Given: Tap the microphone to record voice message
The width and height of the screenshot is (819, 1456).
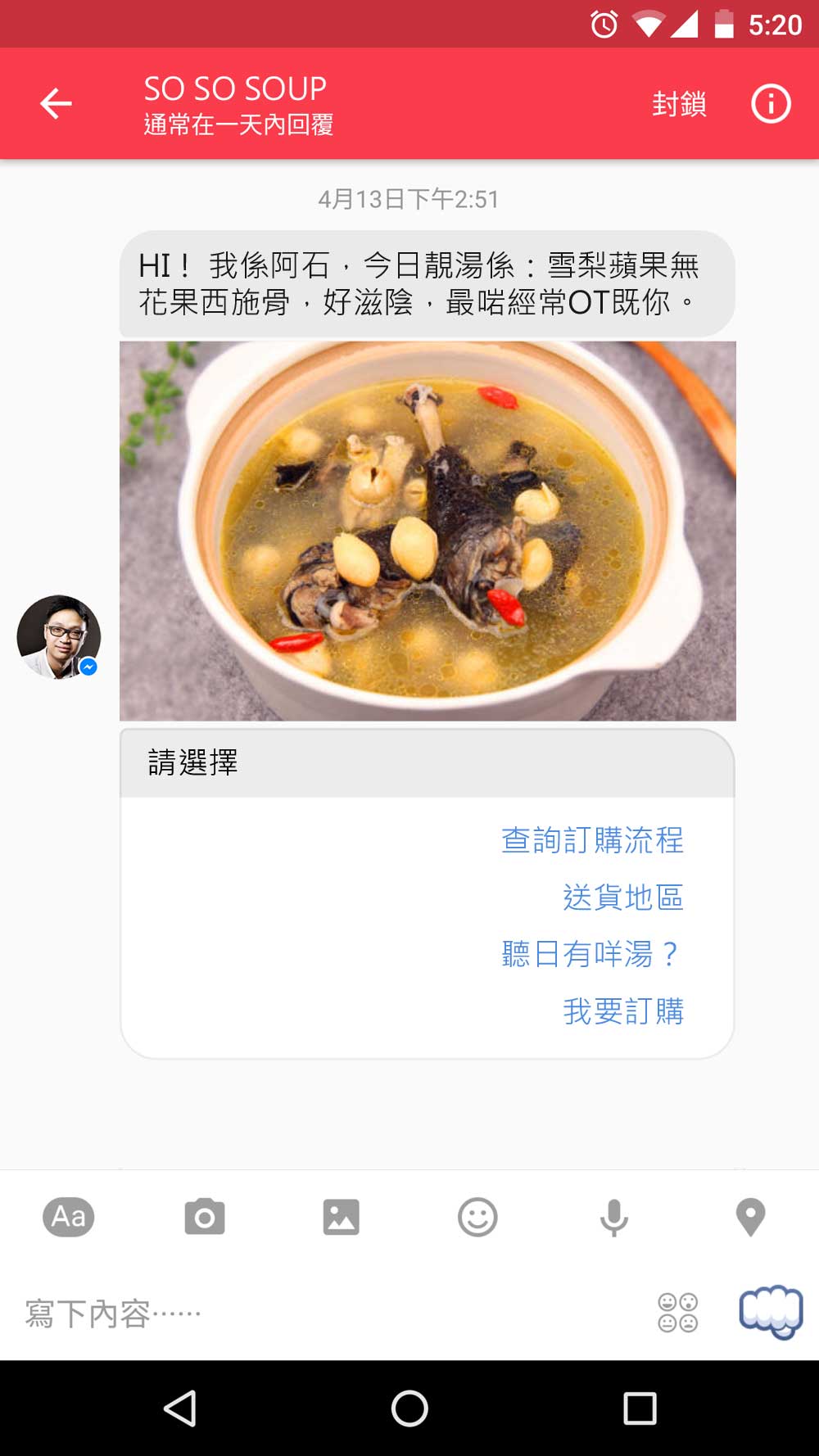Looking at the screenshot, I should pos(613,1217).
